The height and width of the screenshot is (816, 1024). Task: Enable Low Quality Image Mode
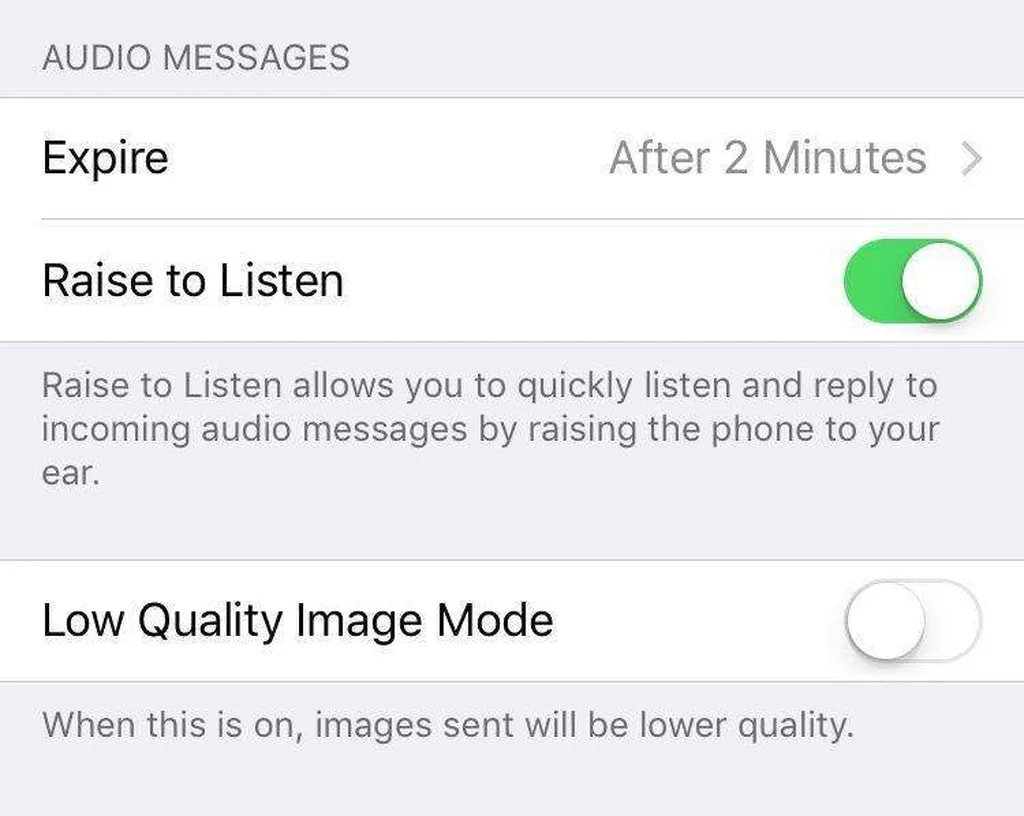pos(912,621)
